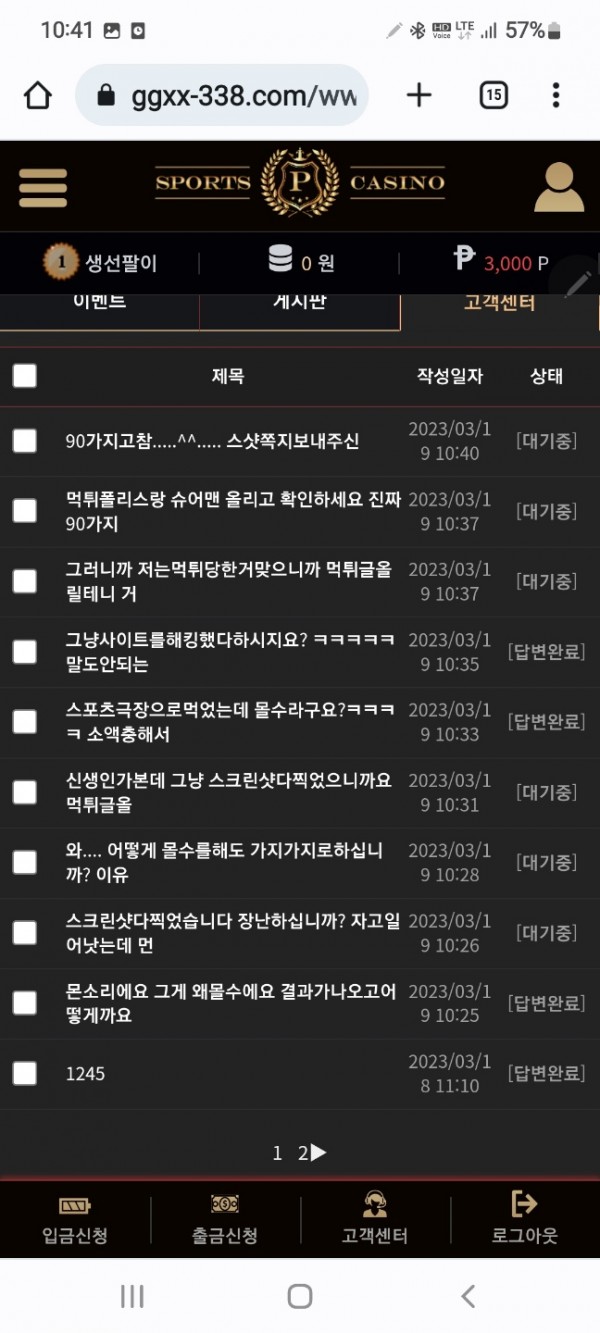The height and width of the screenshot is (1333, 600).
Task: Check the box for the 1245 inquiry
Action: point(25,1073)
